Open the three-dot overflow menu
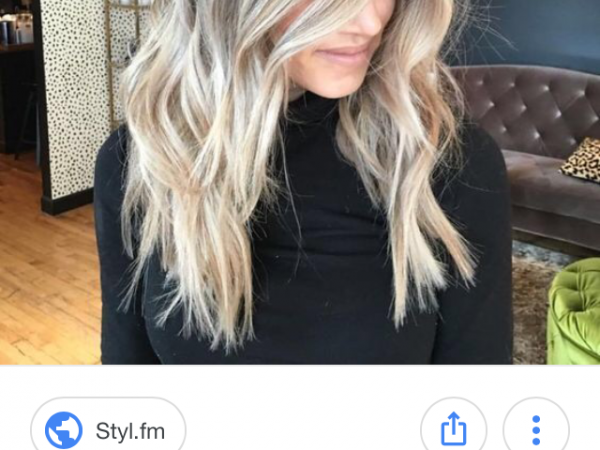 coord(535,430)
